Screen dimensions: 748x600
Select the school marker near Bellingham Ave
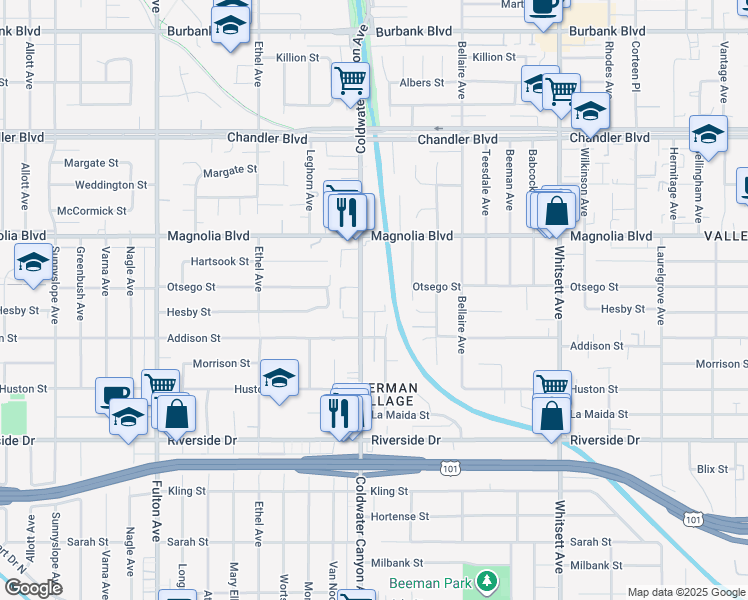pos(708,135)
